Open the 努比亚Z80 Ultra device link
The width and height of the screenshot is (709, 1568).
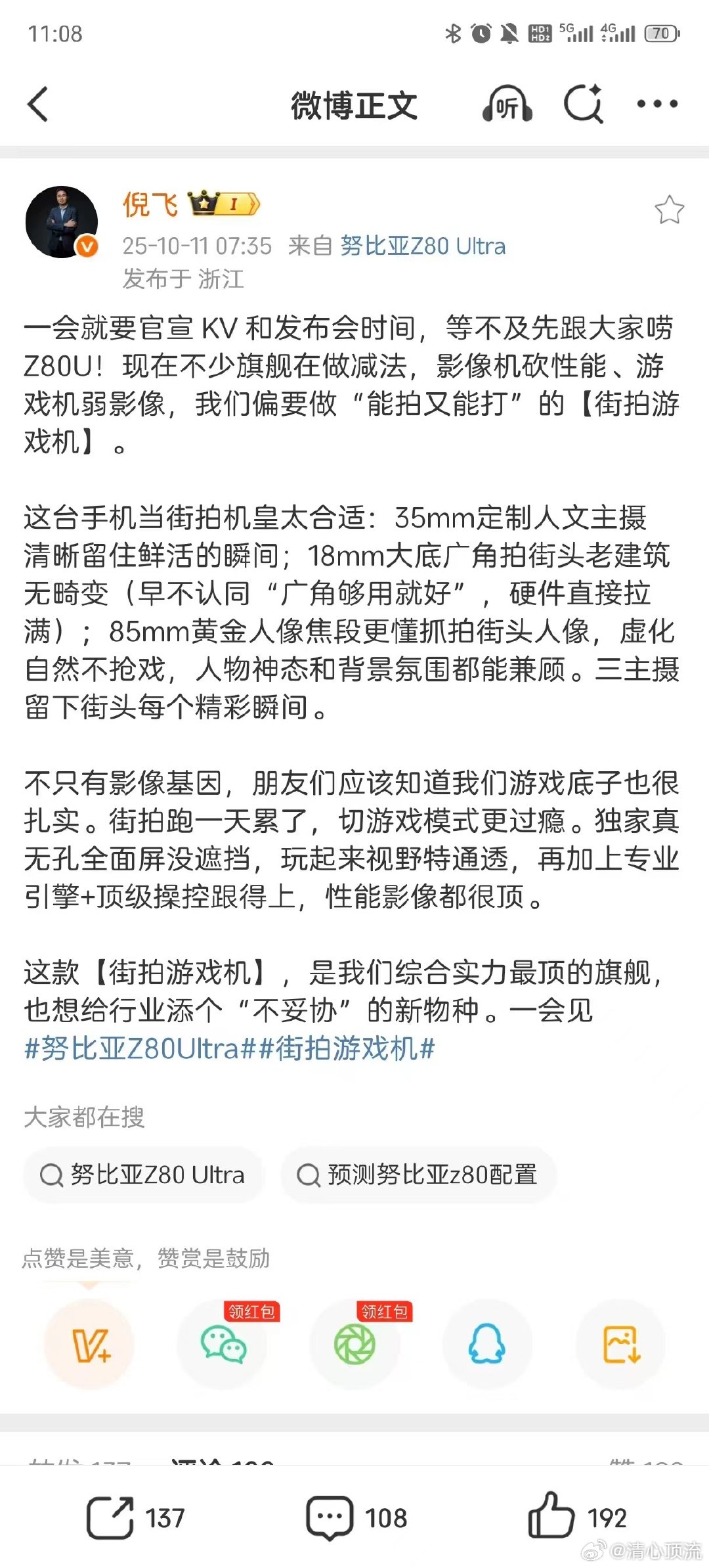coord(423,246)
